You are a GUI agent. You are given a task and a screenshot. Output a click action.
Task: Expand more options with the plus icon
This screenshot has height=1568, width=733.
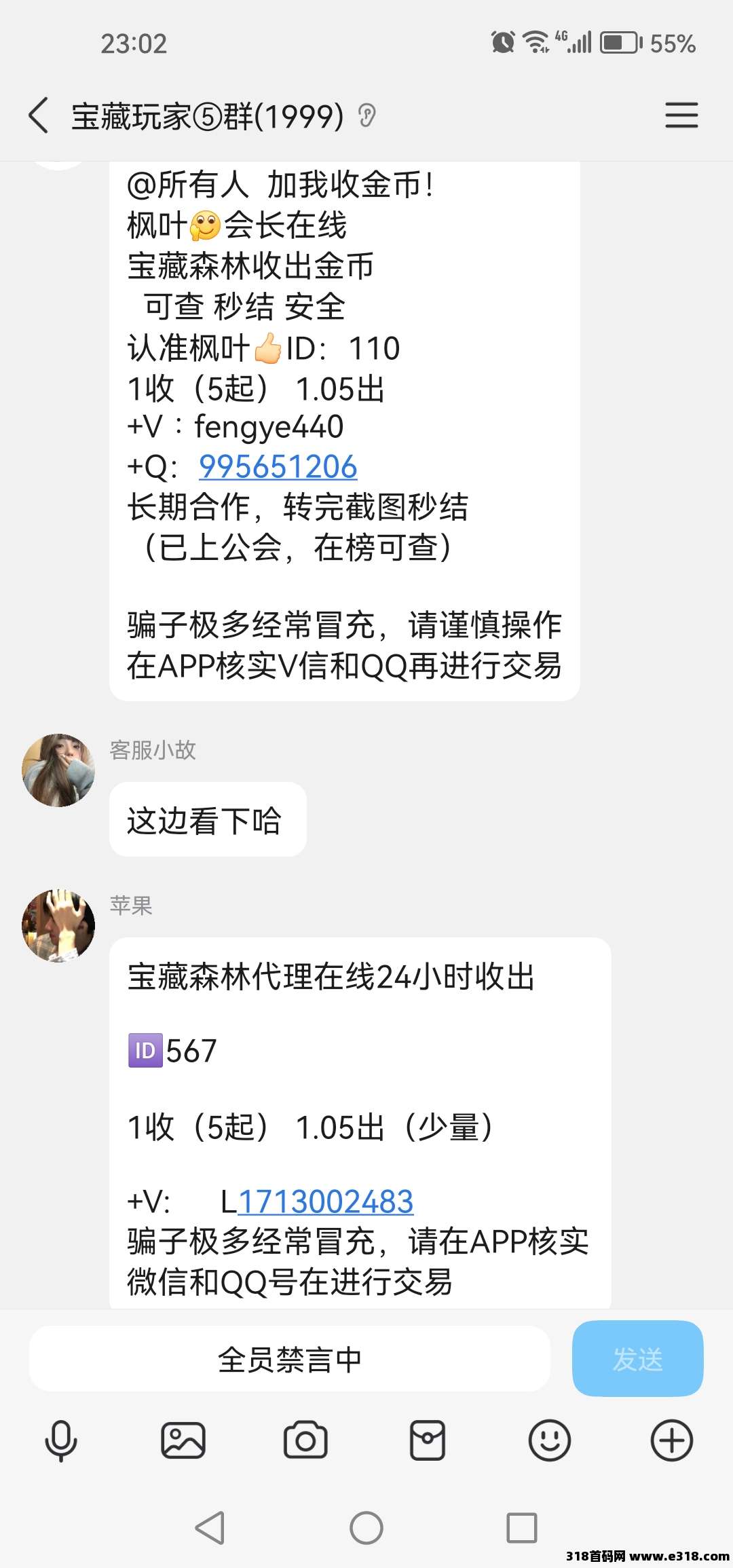672,1440
